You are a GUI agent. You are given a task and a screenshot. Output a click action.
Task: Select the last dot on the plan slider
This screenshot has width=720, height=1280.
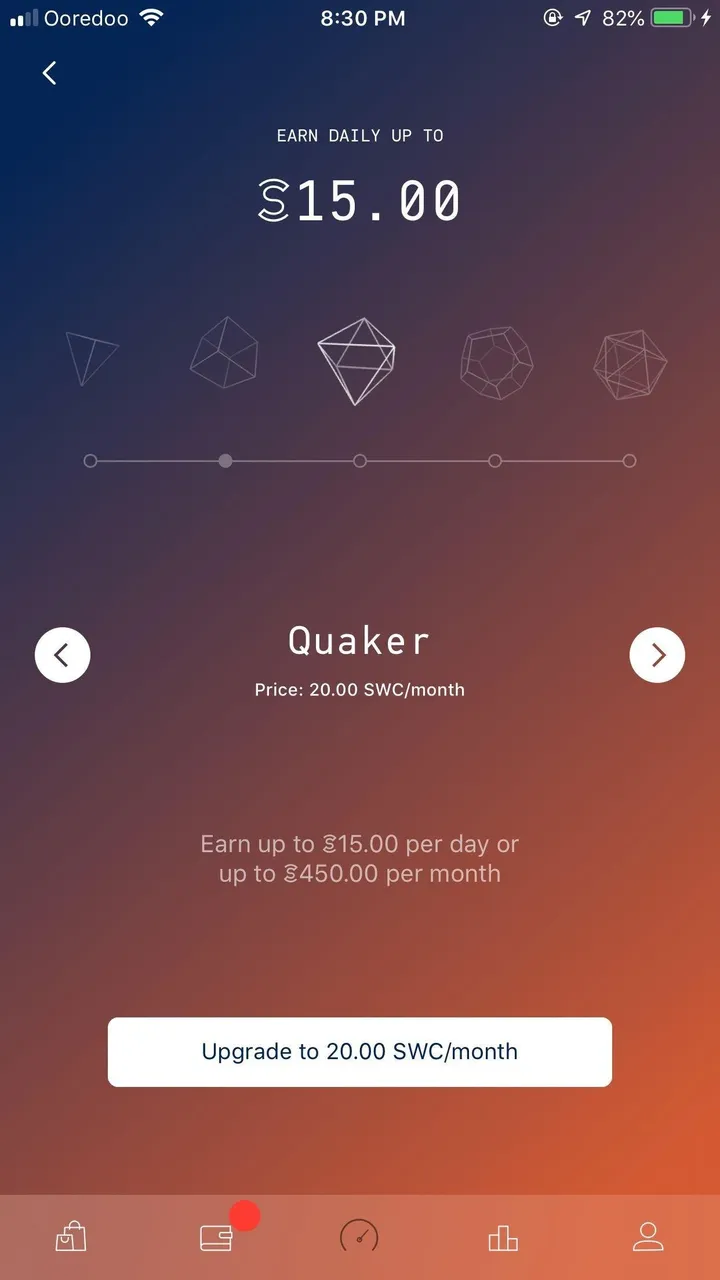[629, 461]
